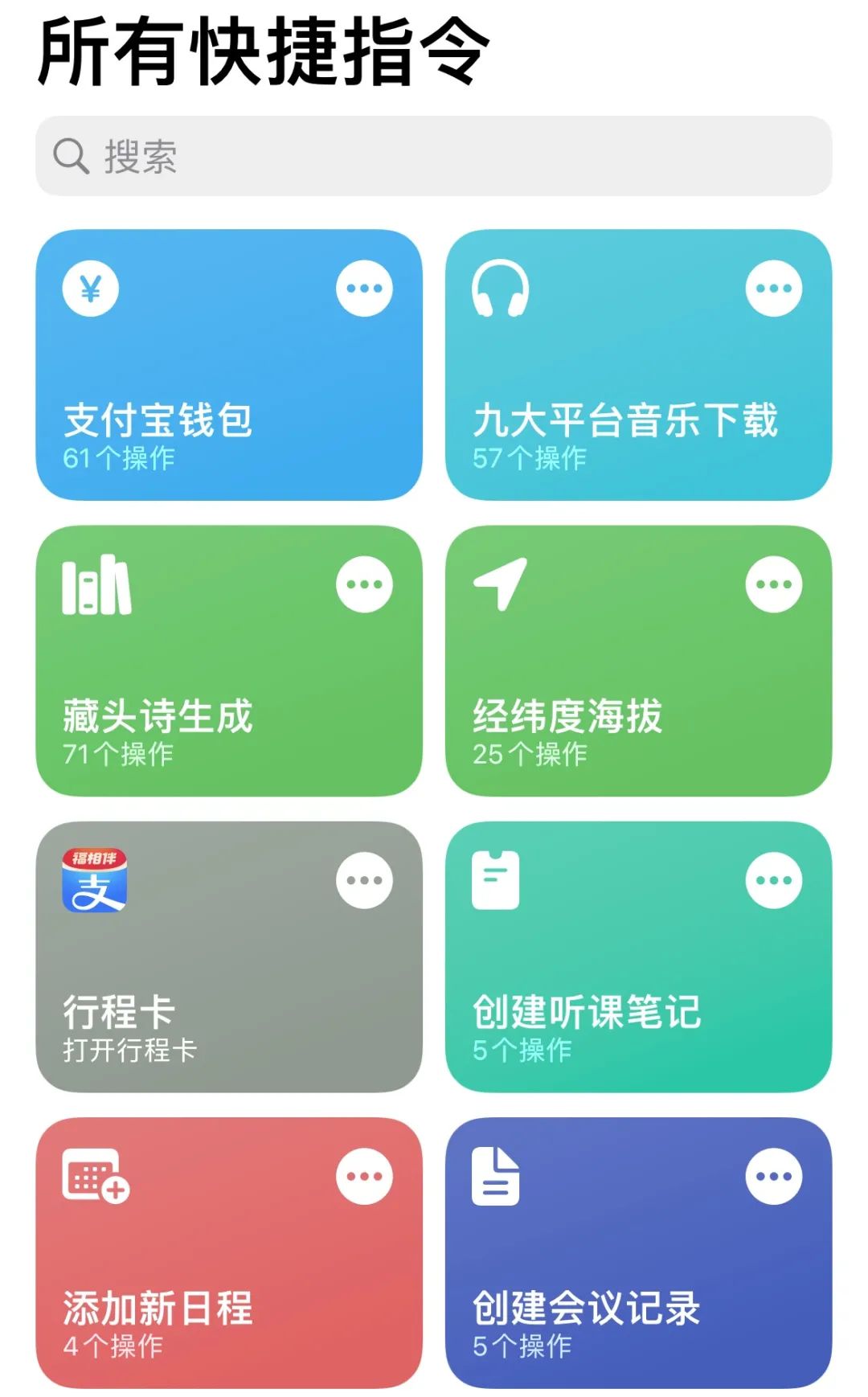
Task: Open the ellipsis options for 添加新日程
Action: 364,1177
